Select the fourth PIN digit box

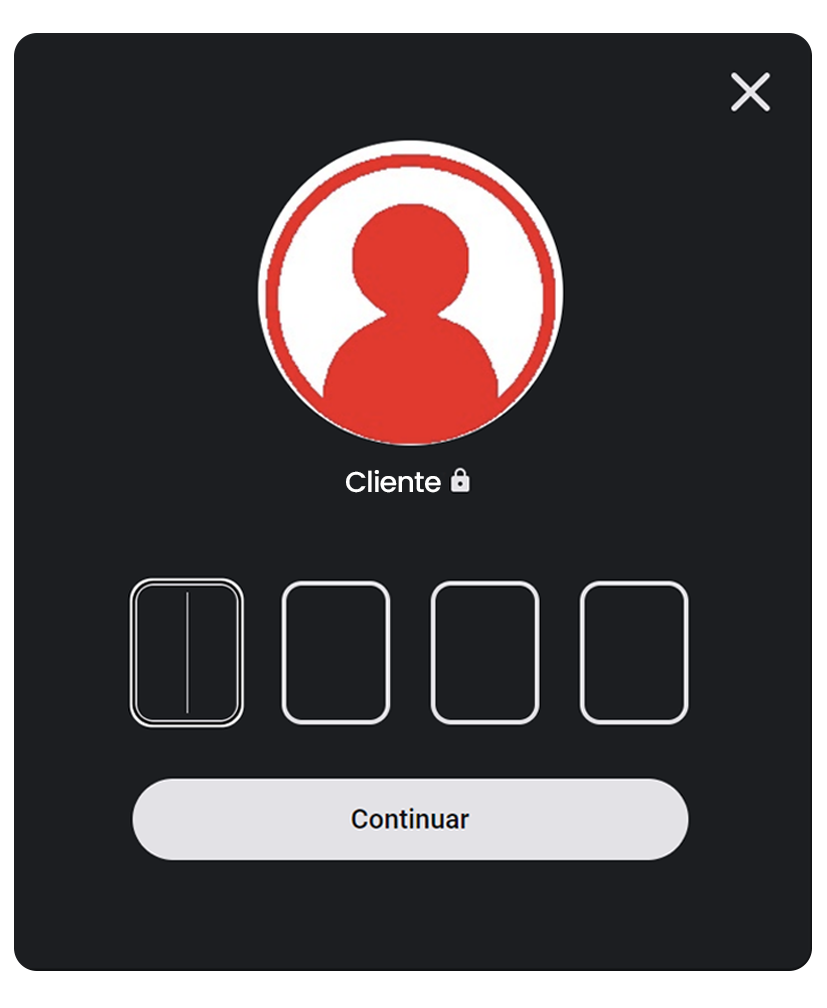(x=634, y=653)
